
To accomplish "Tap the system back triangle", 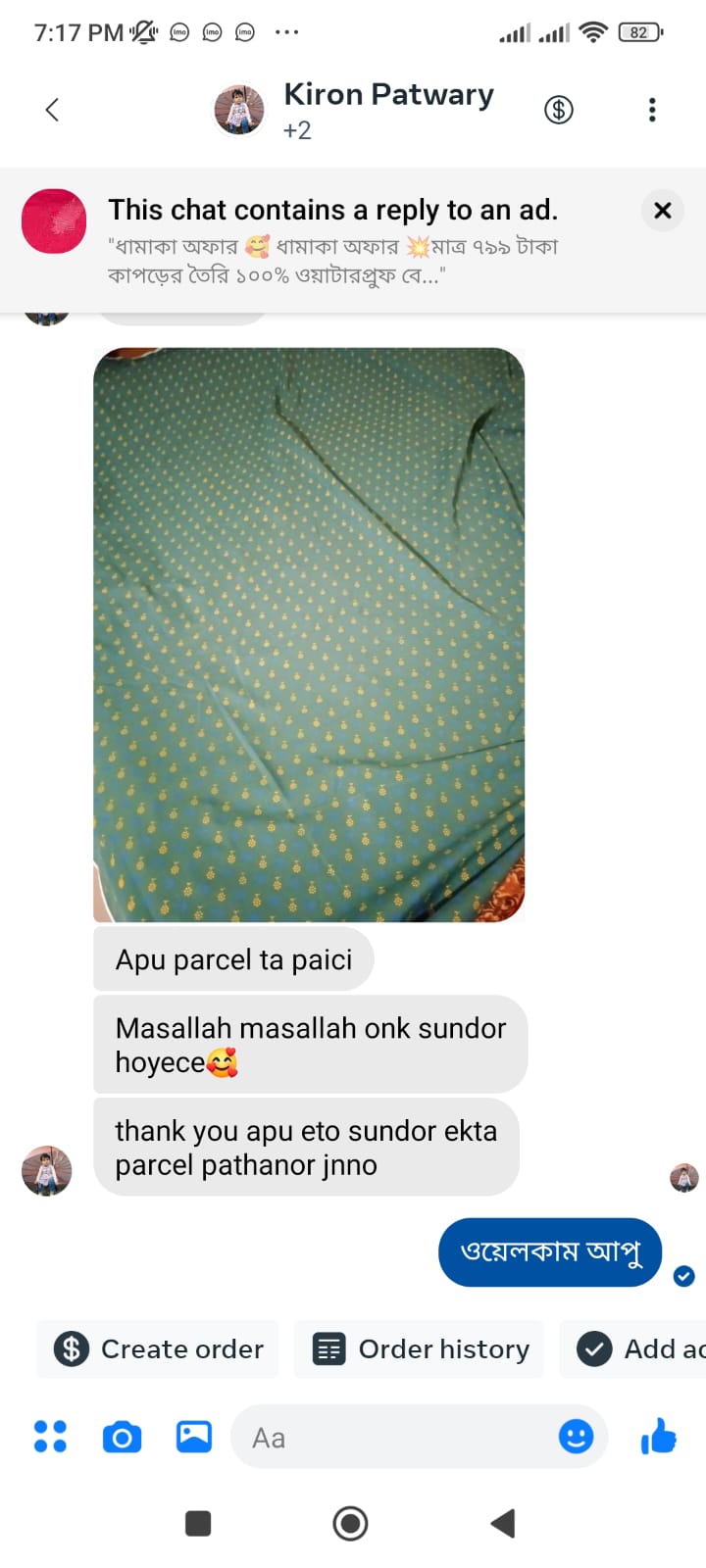I will (x=503, y=1523).
